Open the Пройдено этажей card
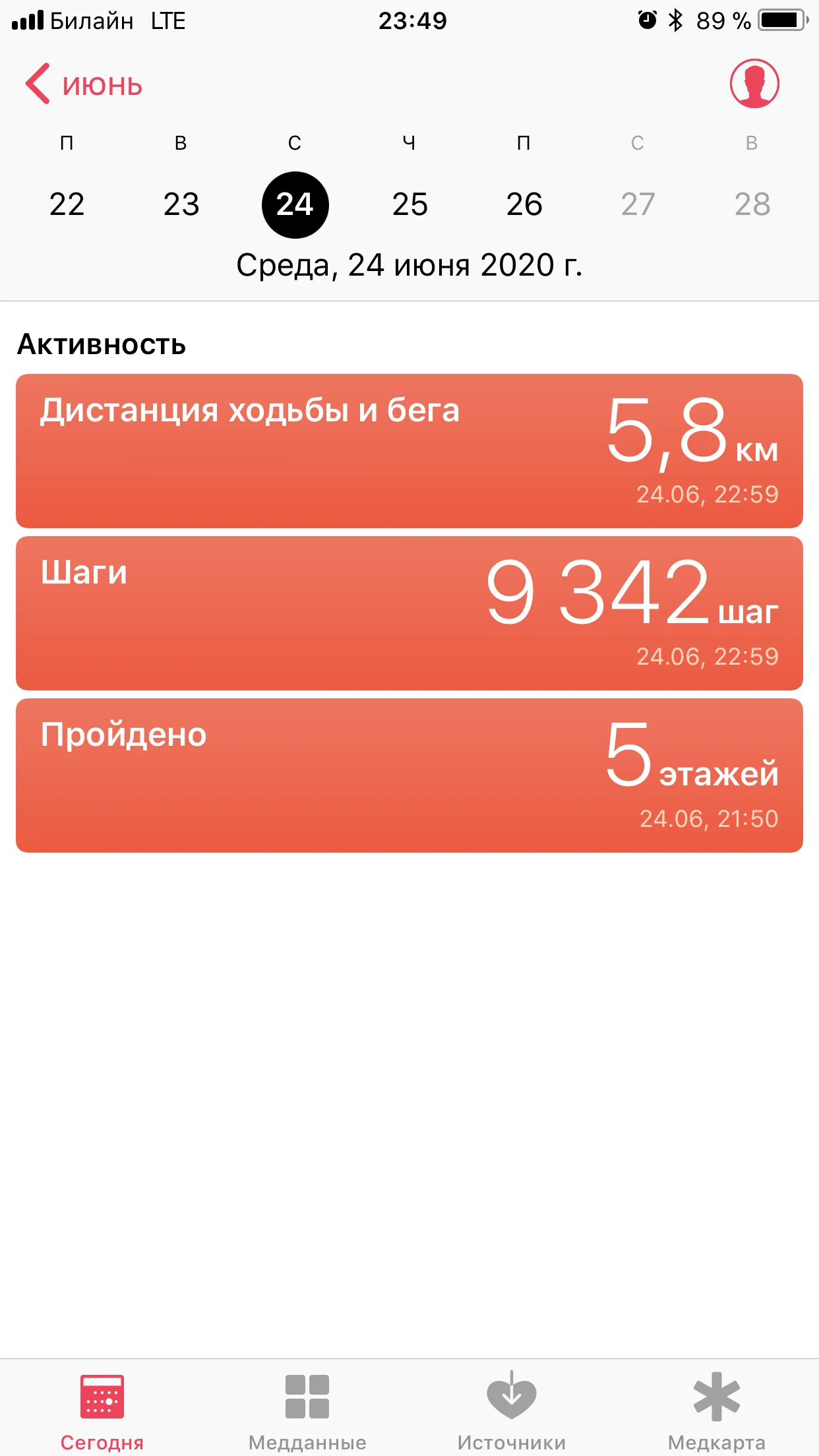Screen dimensions: 819x1456 [409, 775]
